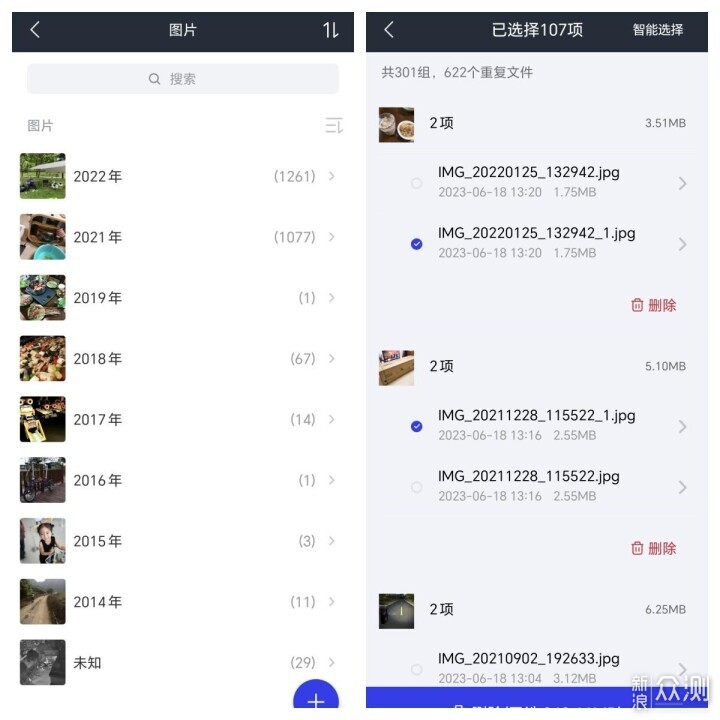Tap the sort arrows icon beside 图片 title

pos(331,30)
